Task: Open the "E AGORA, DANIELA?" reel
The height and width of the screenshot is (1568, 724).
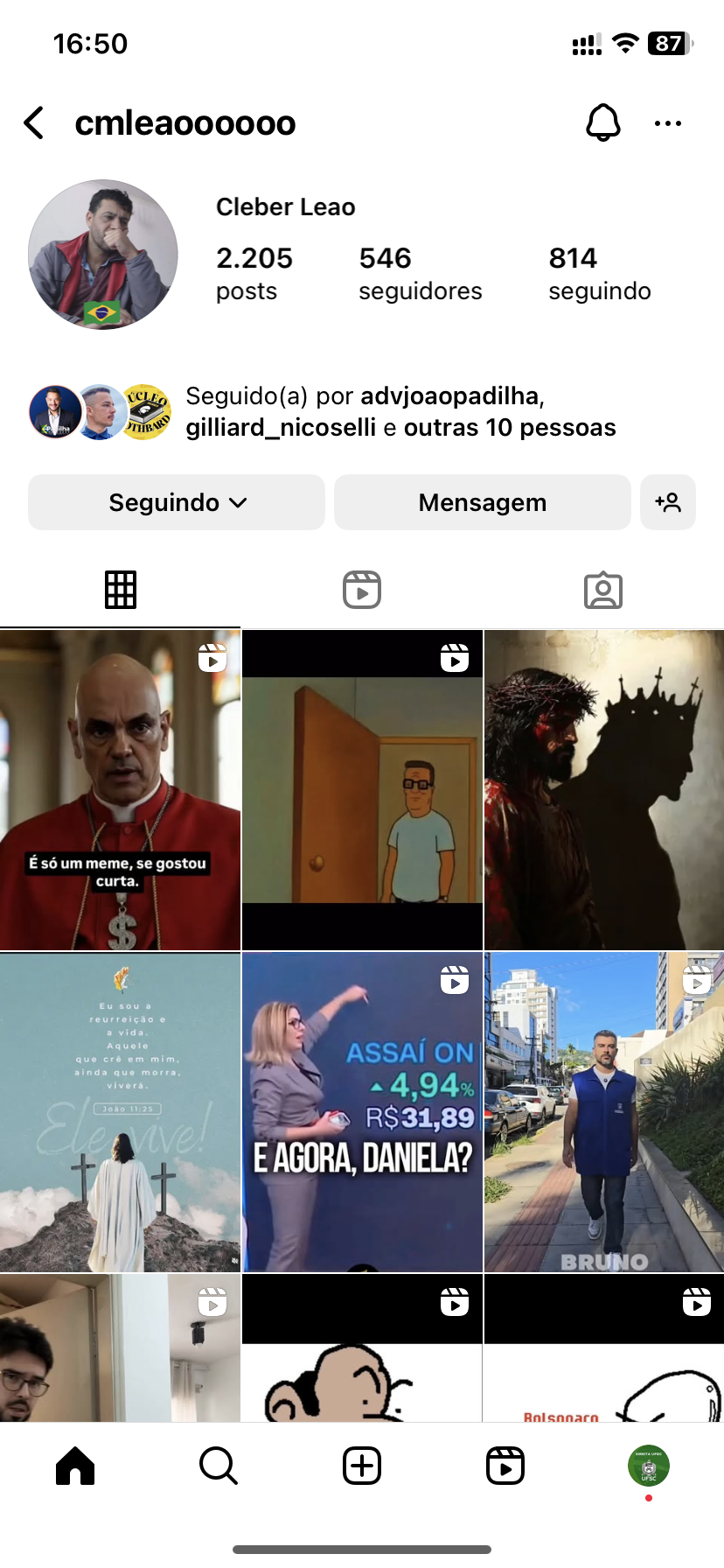Action: tap(362, 1112)
